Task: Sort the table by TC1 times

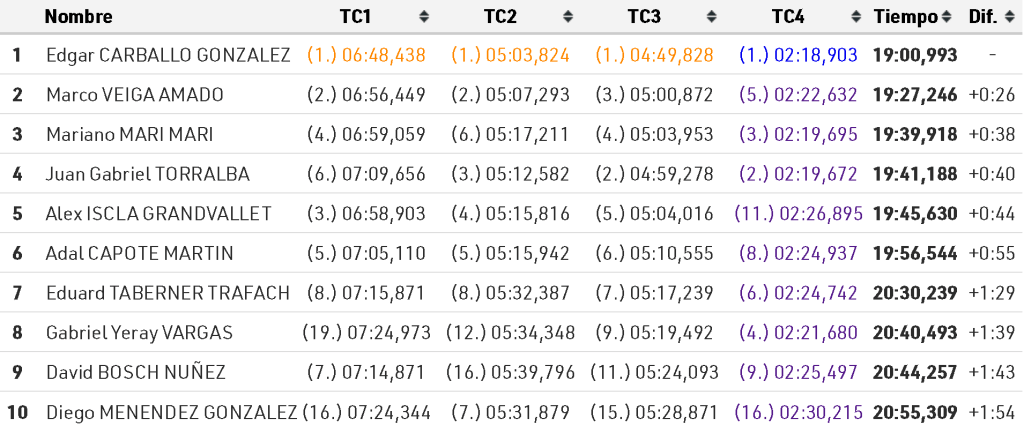Action: [x=424, y=17]
